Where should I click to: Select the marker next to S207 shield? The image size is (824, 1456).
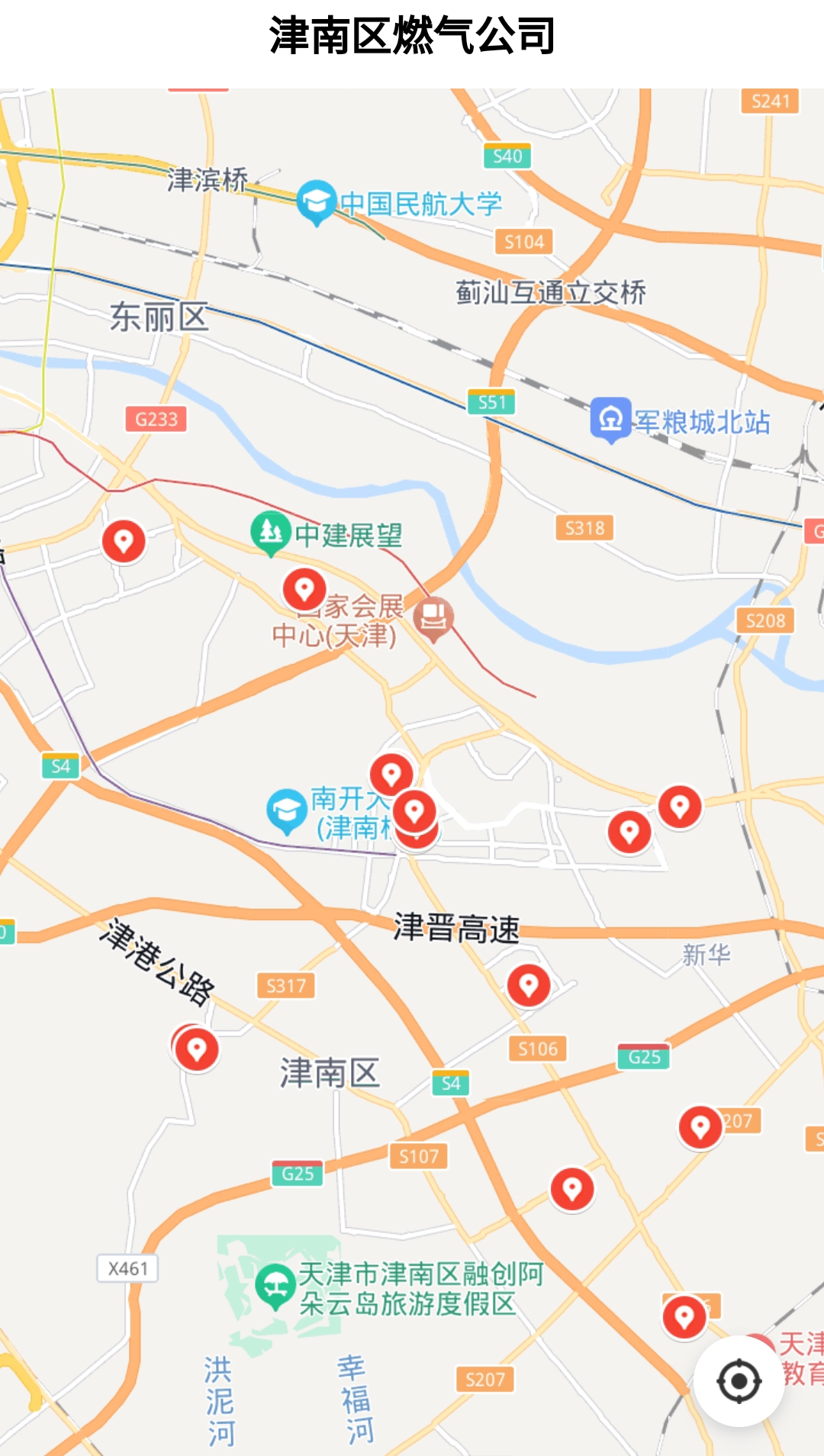700,1127
